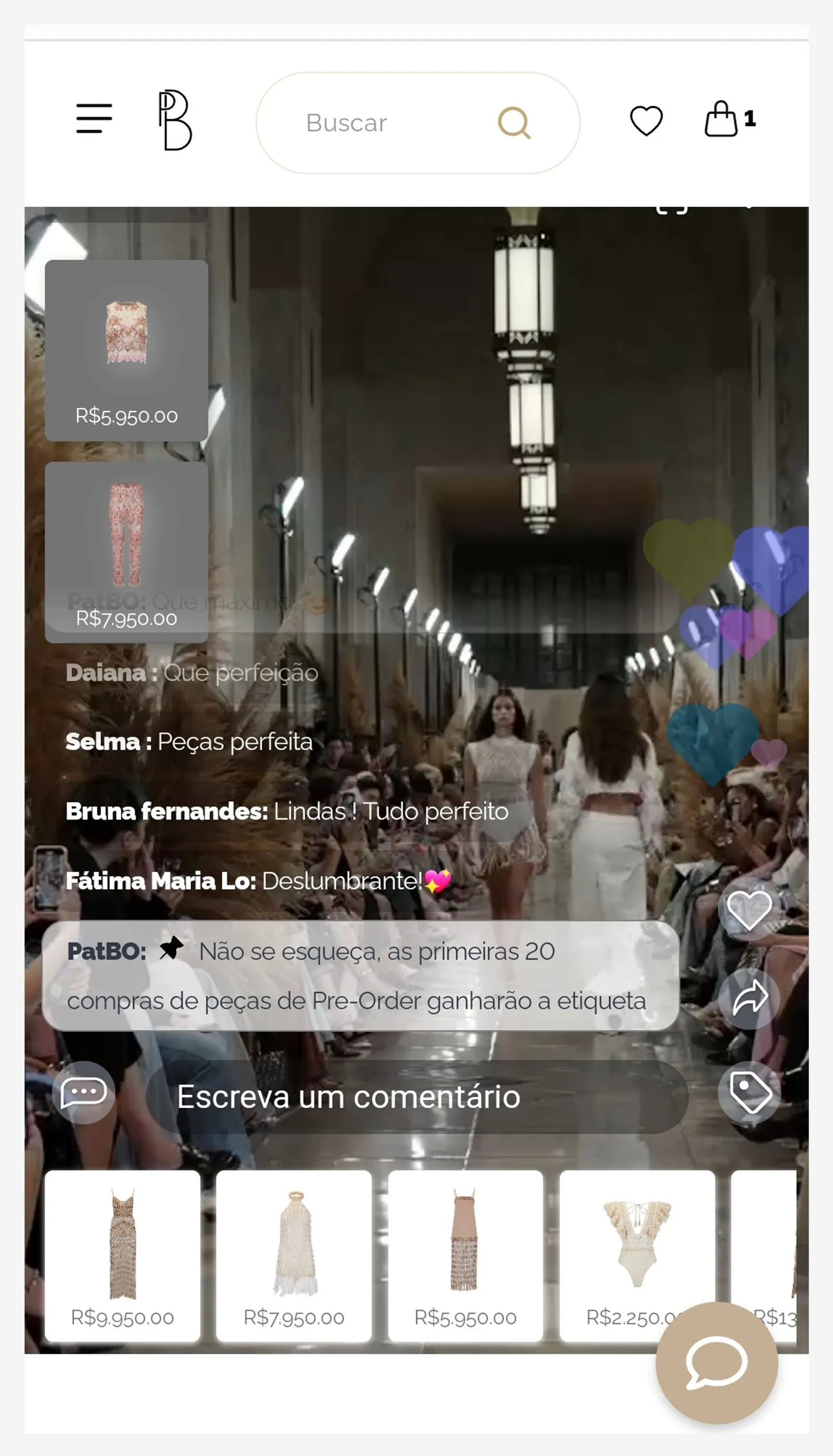This screenshot has width=833, height=1456.
Task: Open the floral pants card priced R$7.950.00
Action: tap(127, 551)
